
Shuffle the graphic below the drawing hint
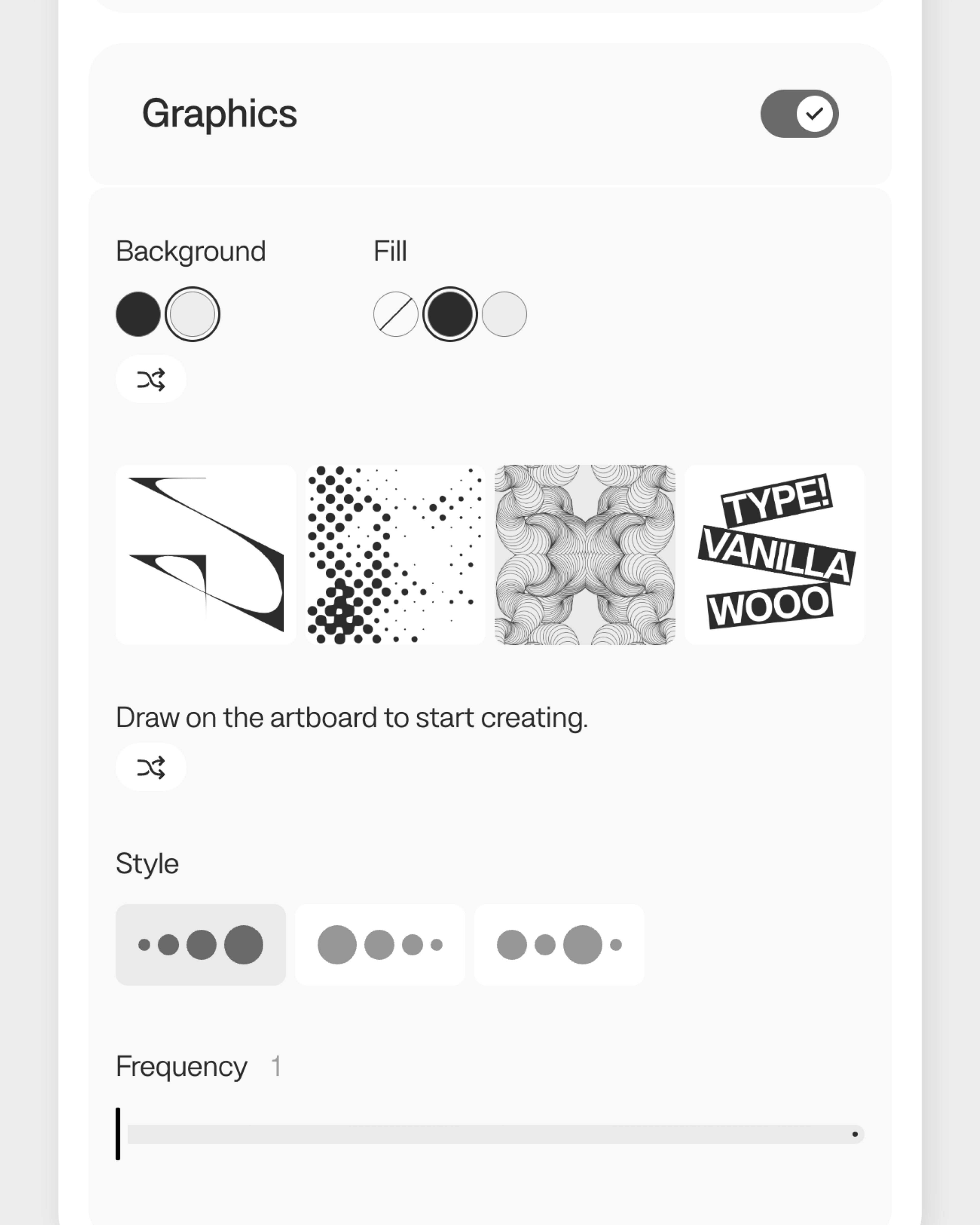pos(151,767)
